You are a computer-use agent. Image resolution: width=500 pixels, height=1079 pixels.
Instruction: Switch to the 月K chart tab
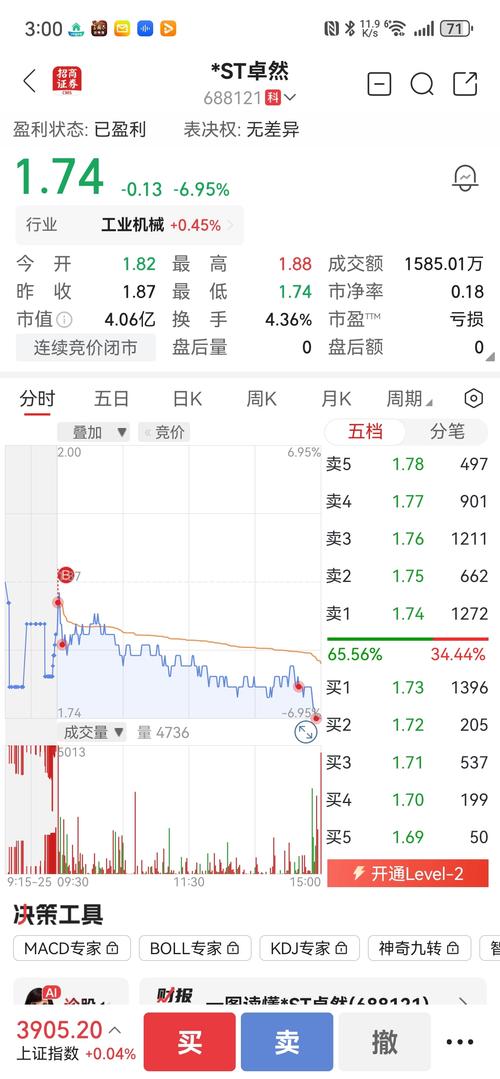click(x=336, y=398)
